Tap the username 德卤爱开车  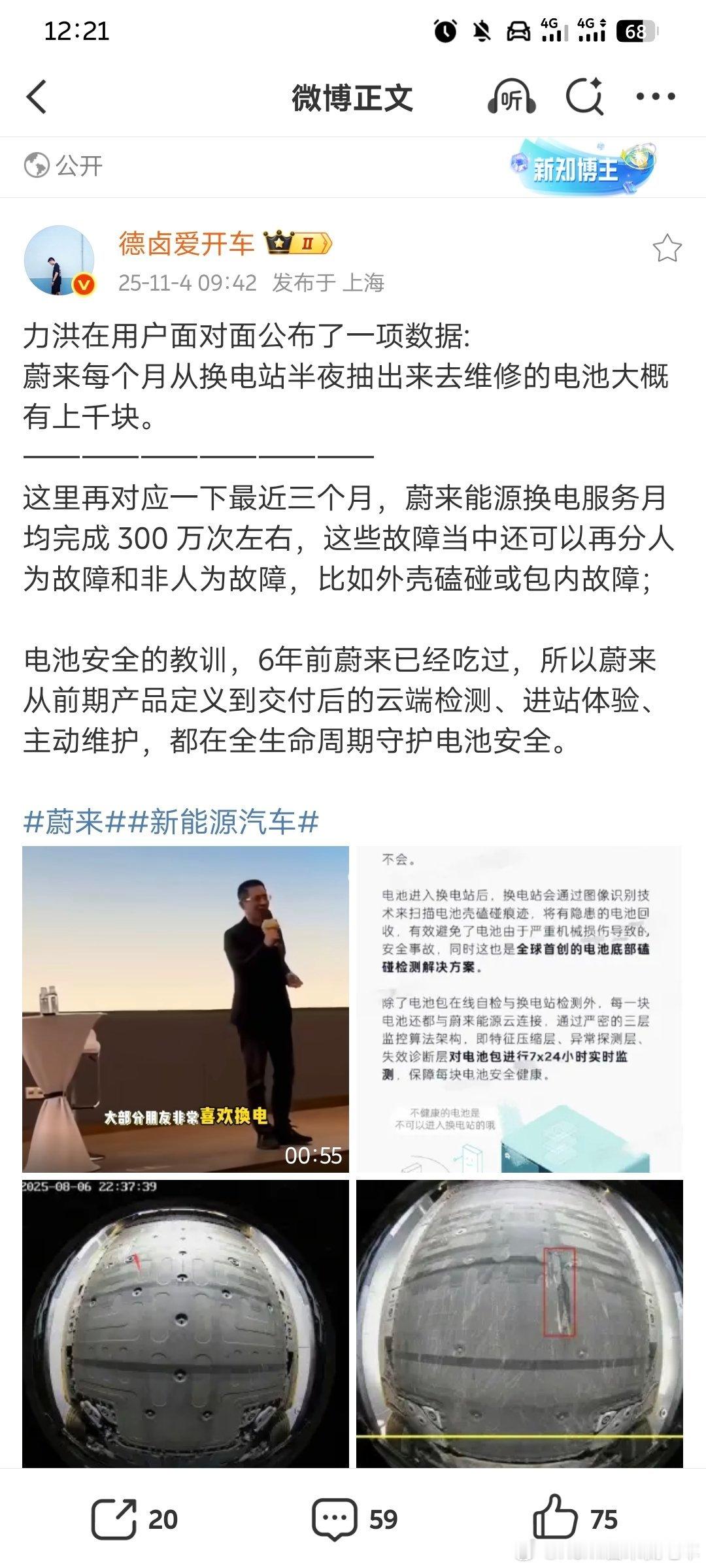tap(185, 243)
